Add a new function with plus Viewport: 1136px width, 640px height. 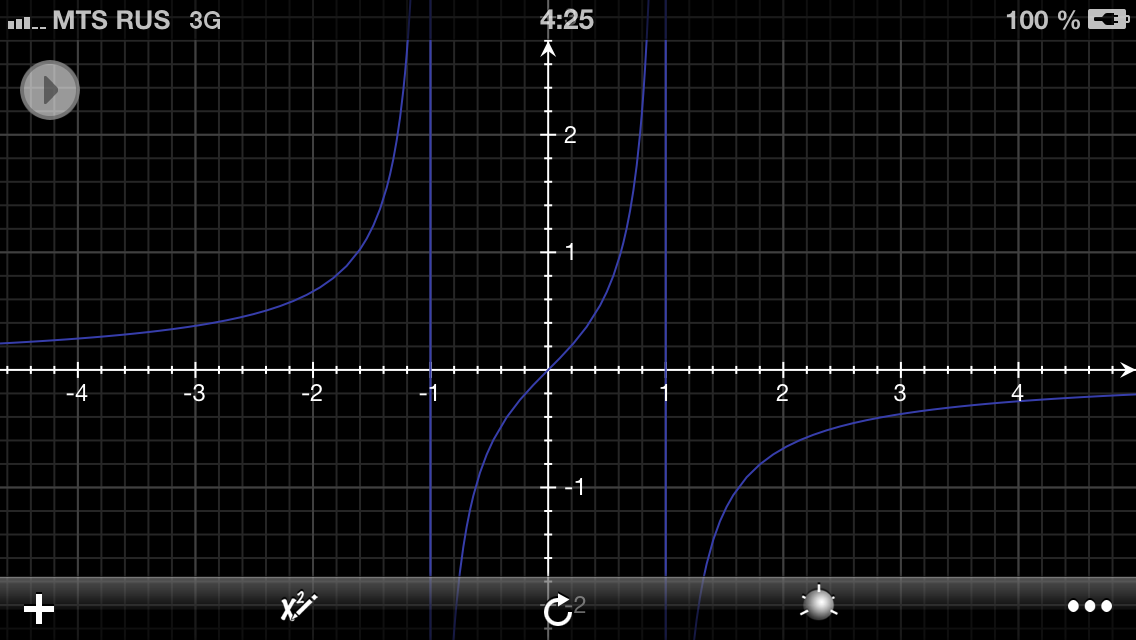tap(39, 609)
